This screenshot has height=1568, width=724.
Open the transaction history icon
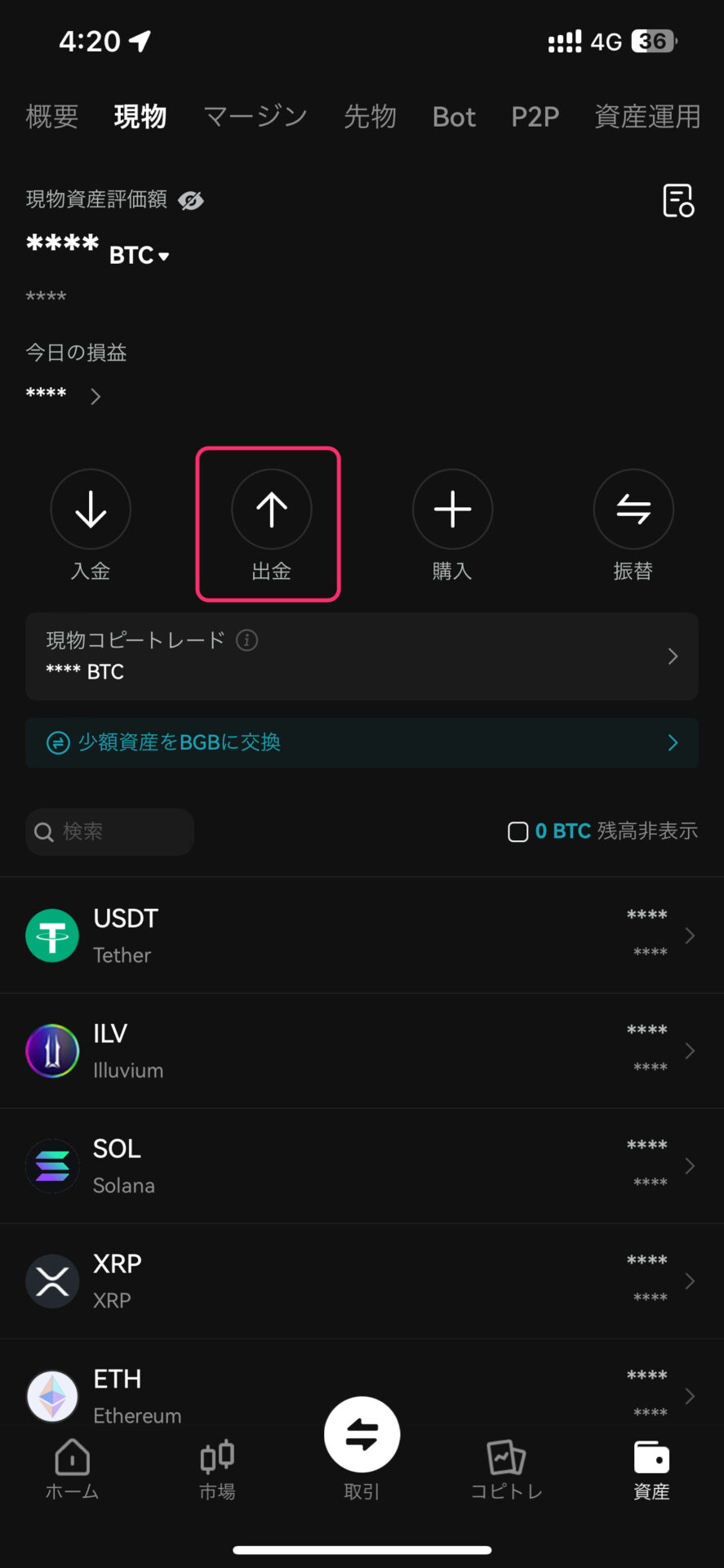click(x=678, y=200)
